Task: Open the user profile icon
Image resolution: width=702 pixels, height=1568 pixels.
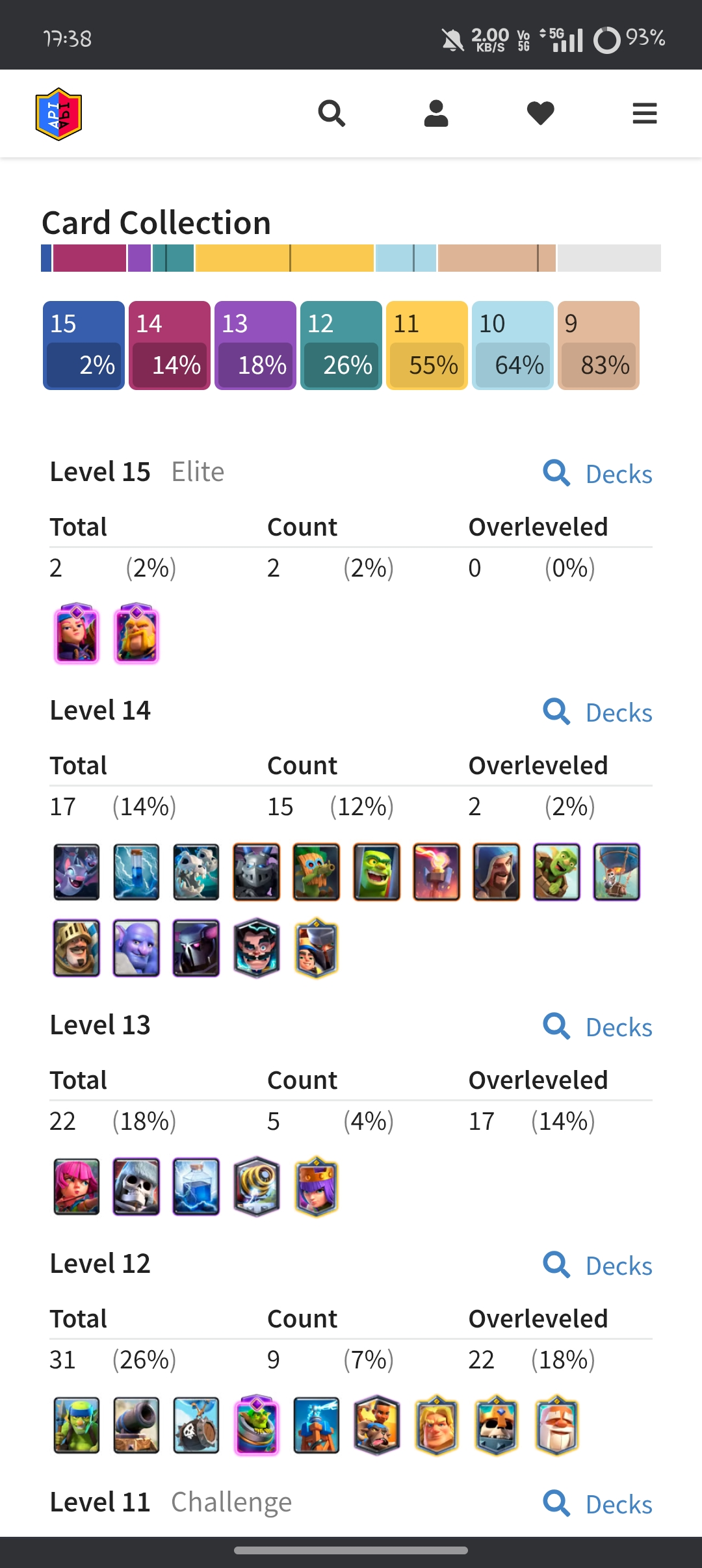Action: (436, 114)
